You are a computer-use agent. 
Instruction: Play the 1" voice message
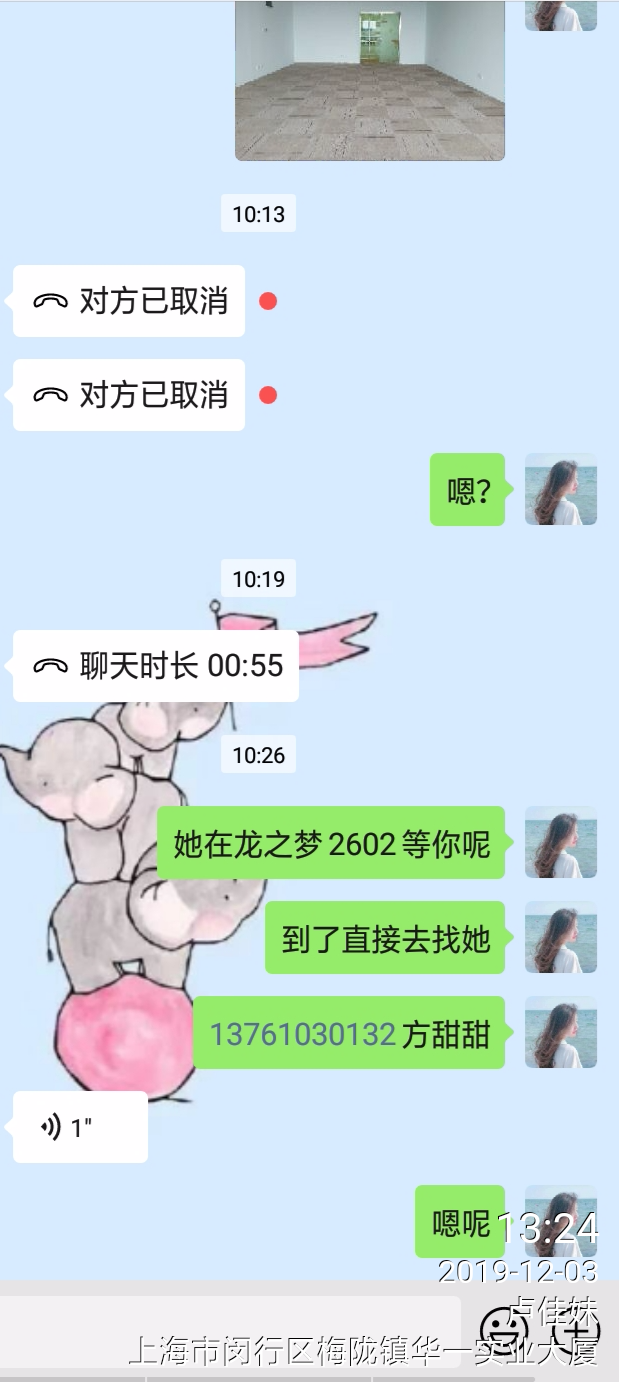point(80,1127)
